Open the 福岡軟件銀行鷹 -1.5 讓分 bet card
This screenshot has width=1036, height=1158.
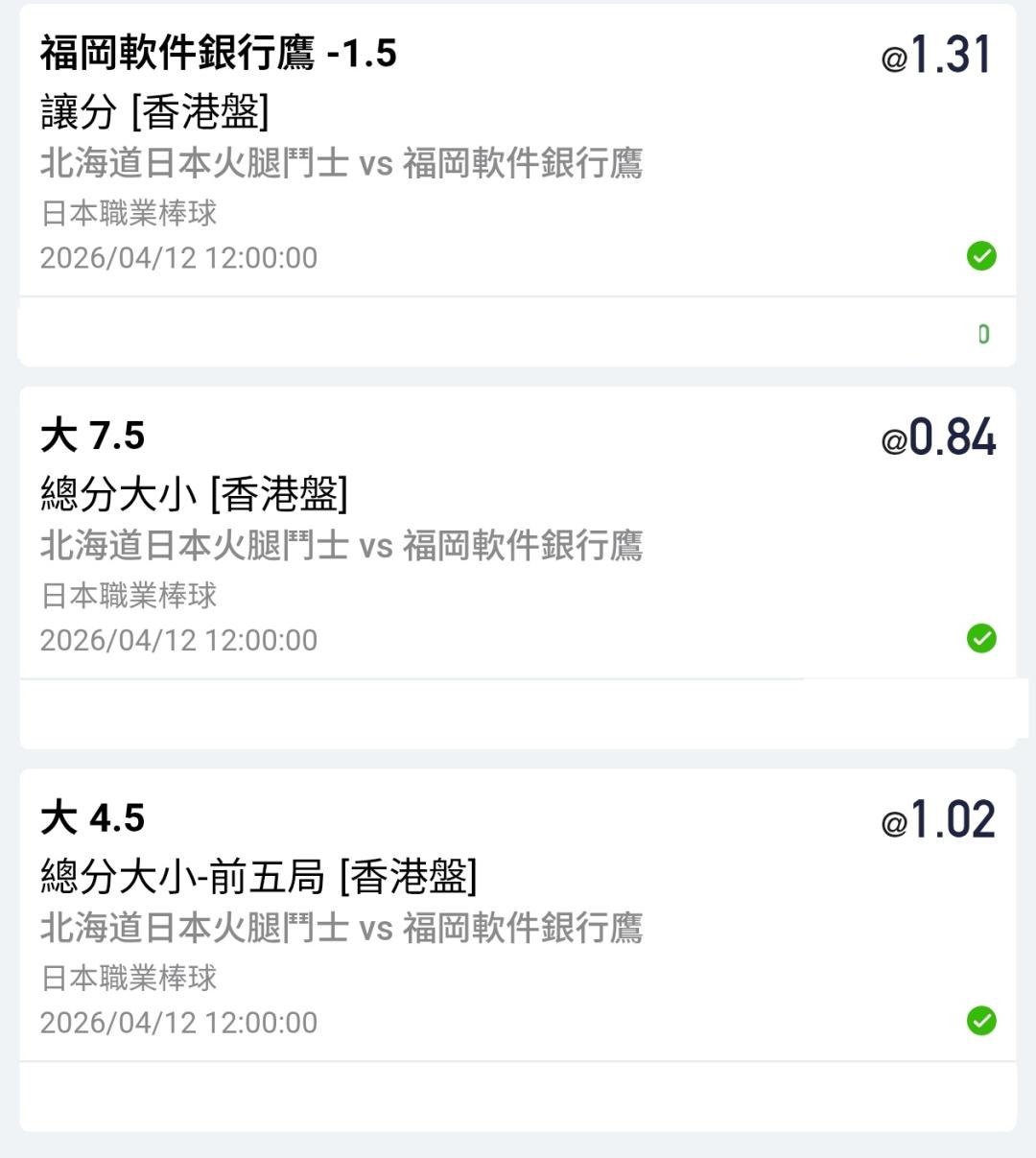(517, 185)
